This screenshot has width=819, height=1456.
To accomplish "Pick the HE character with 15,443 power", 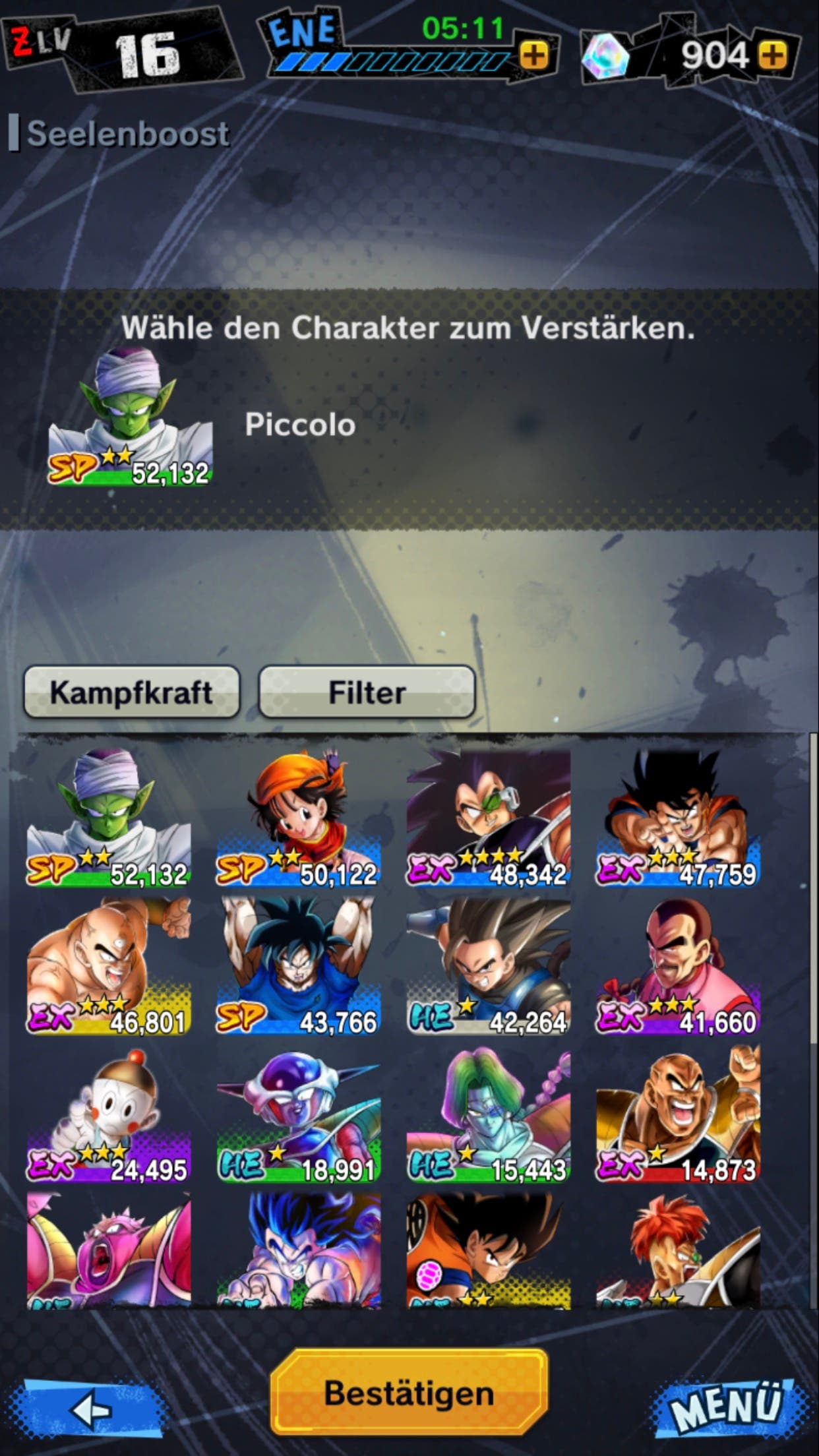I will click(489, 1114).
